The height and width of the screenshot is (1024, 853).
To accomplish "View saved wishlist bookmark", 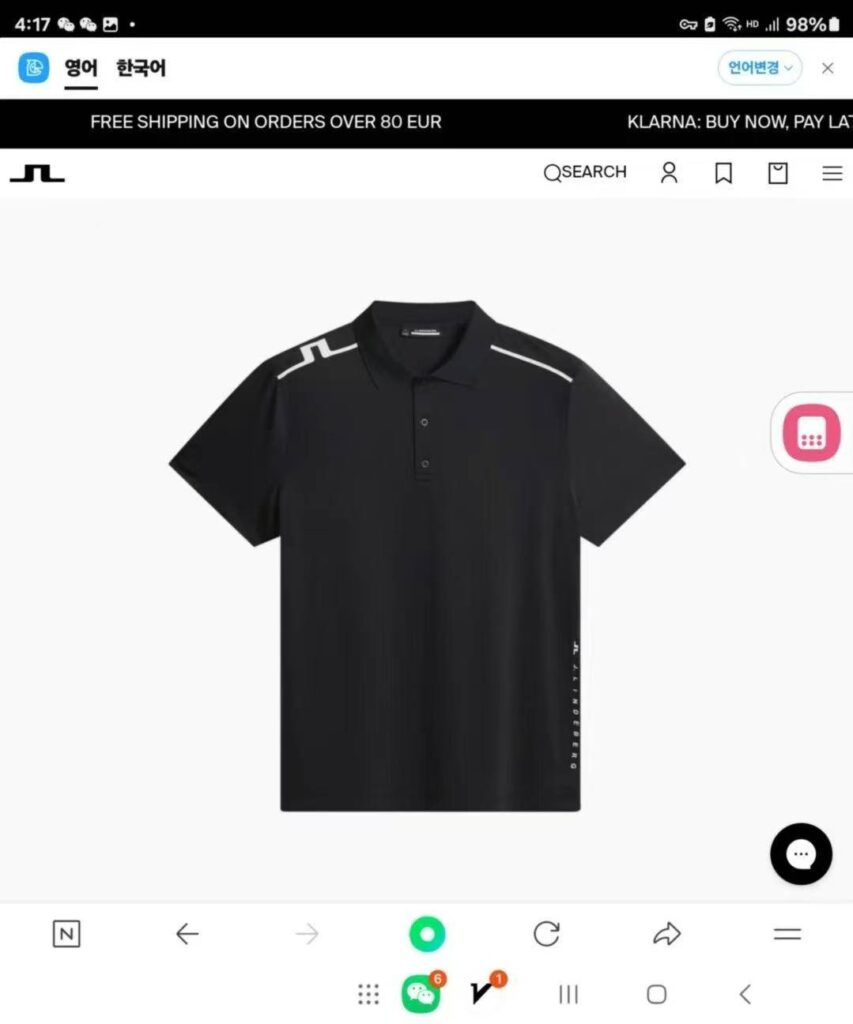I will [x=723, y=173].
